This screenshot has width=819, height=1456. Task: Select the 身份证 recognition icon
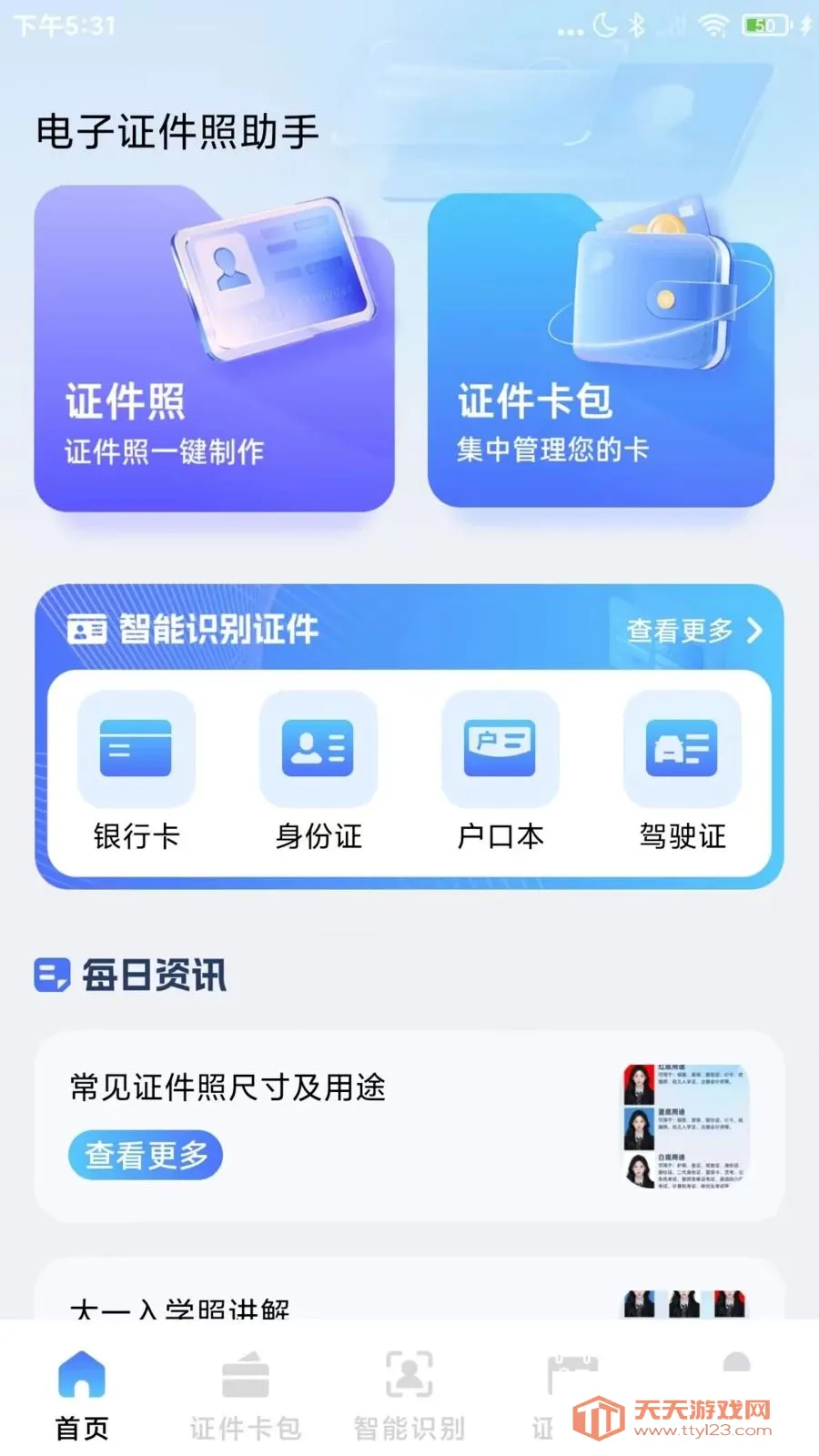click(x=318, y=748)
